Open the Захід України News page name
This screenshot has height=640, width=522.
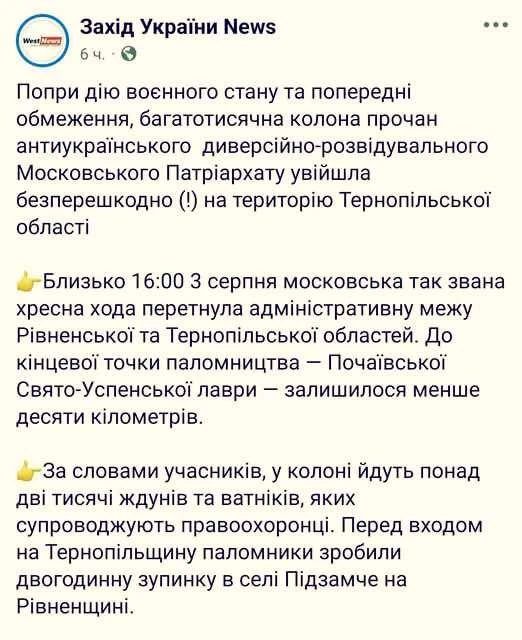178,27
